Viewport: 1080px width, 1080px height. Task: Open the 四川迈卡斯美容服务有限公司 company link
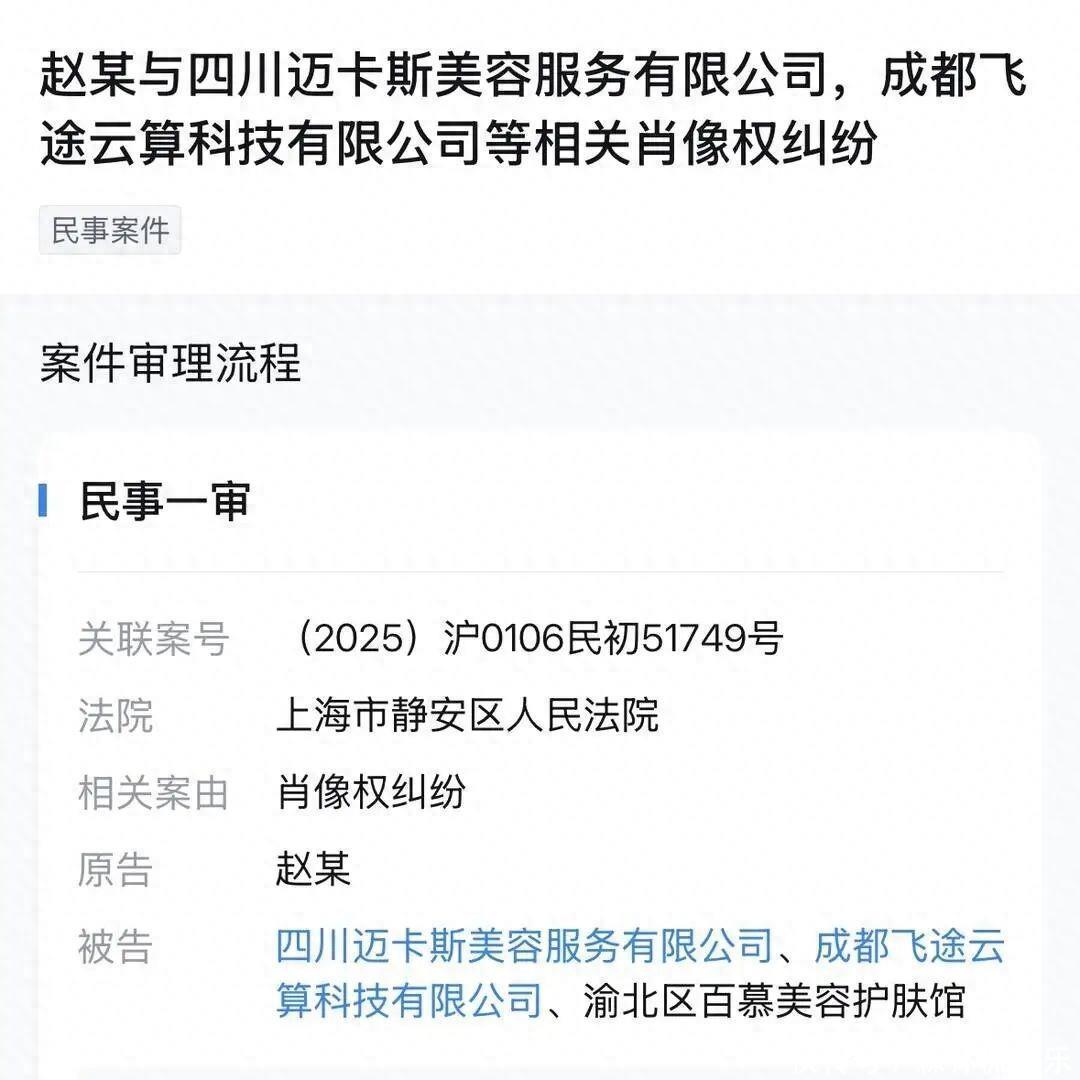pyautogui.click(x=524, y=946)
